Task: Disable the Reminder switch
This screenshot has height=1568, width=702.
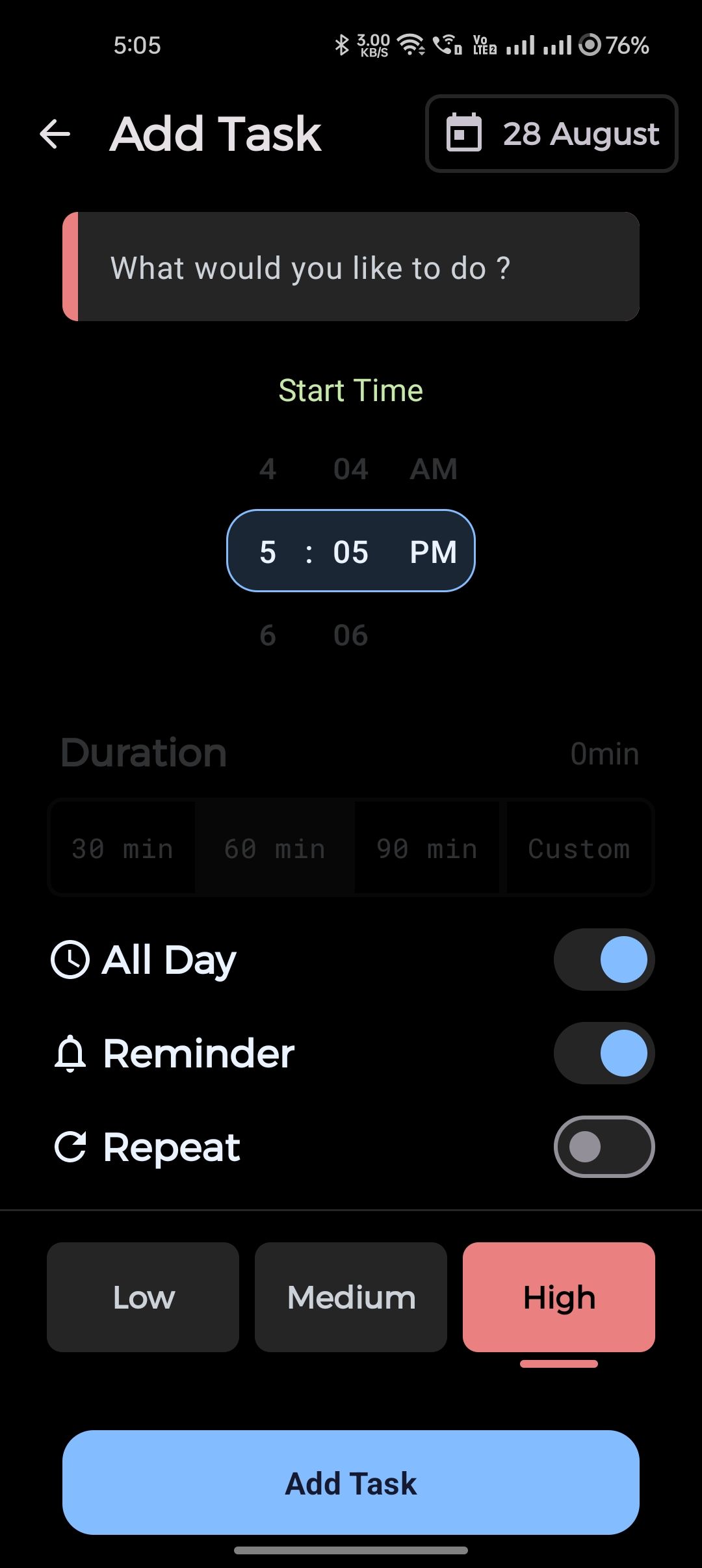Action: (x=603, y=1053)
